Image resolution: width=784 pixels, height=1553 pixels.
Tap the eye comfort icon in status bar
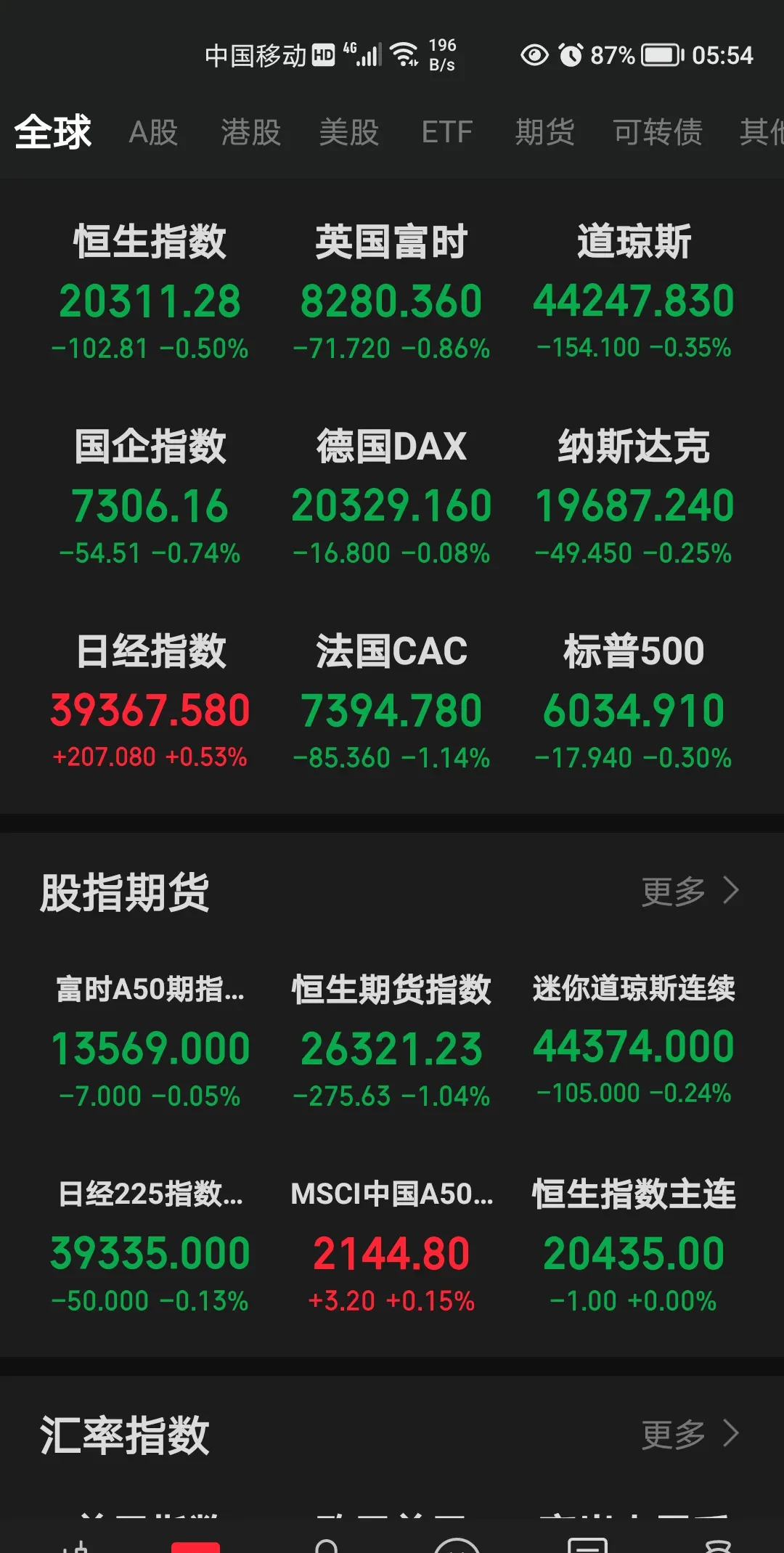(534, 55)
